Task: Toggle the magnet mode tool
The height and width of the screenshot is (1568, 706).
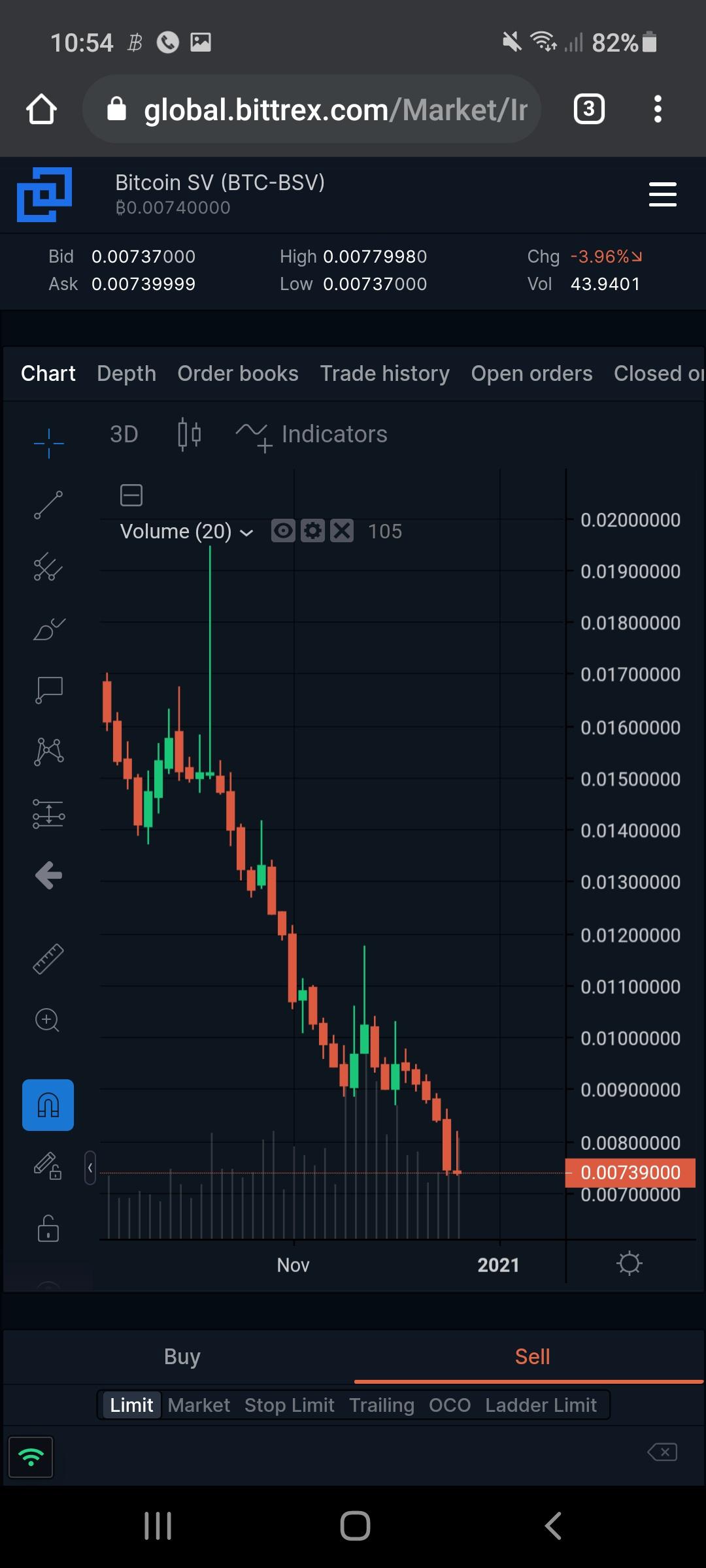Action: (x=48, y=1105)
